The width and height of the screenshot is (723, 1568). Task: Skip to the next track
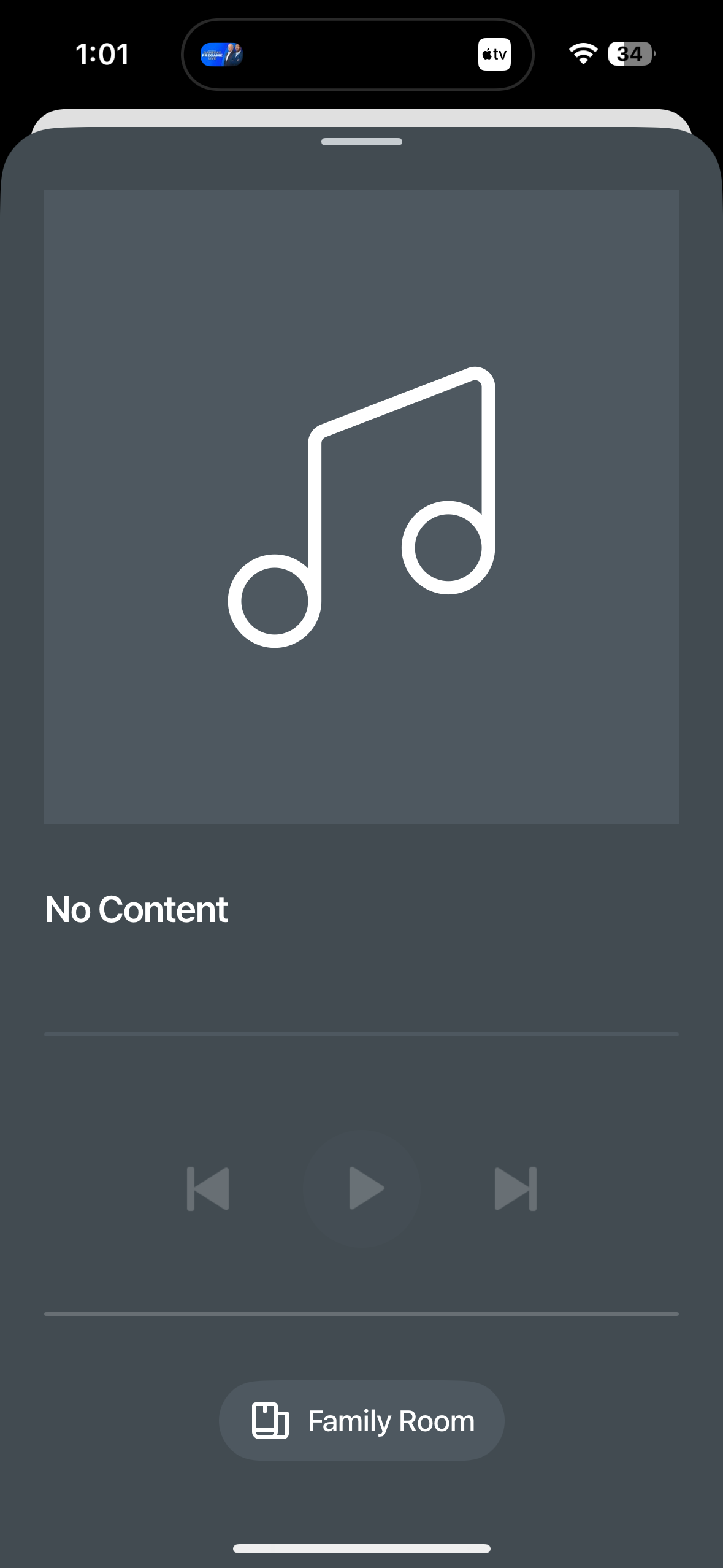point(516,1189)
